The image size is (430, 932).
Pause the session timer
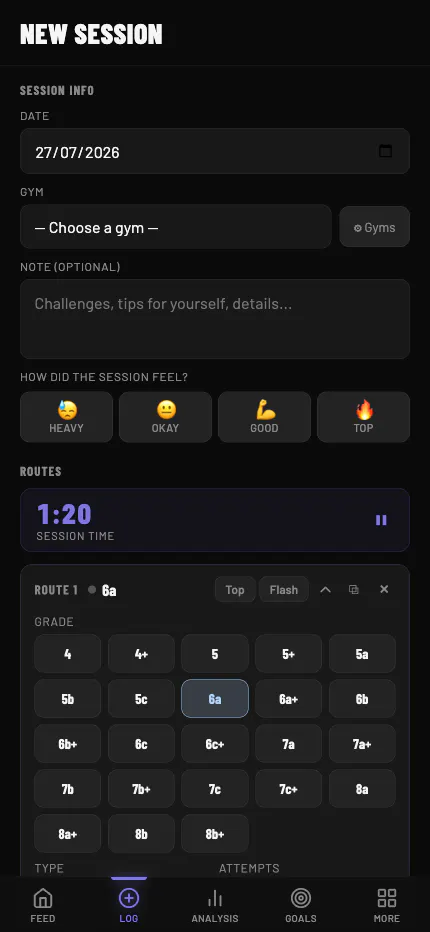point(381,520)
